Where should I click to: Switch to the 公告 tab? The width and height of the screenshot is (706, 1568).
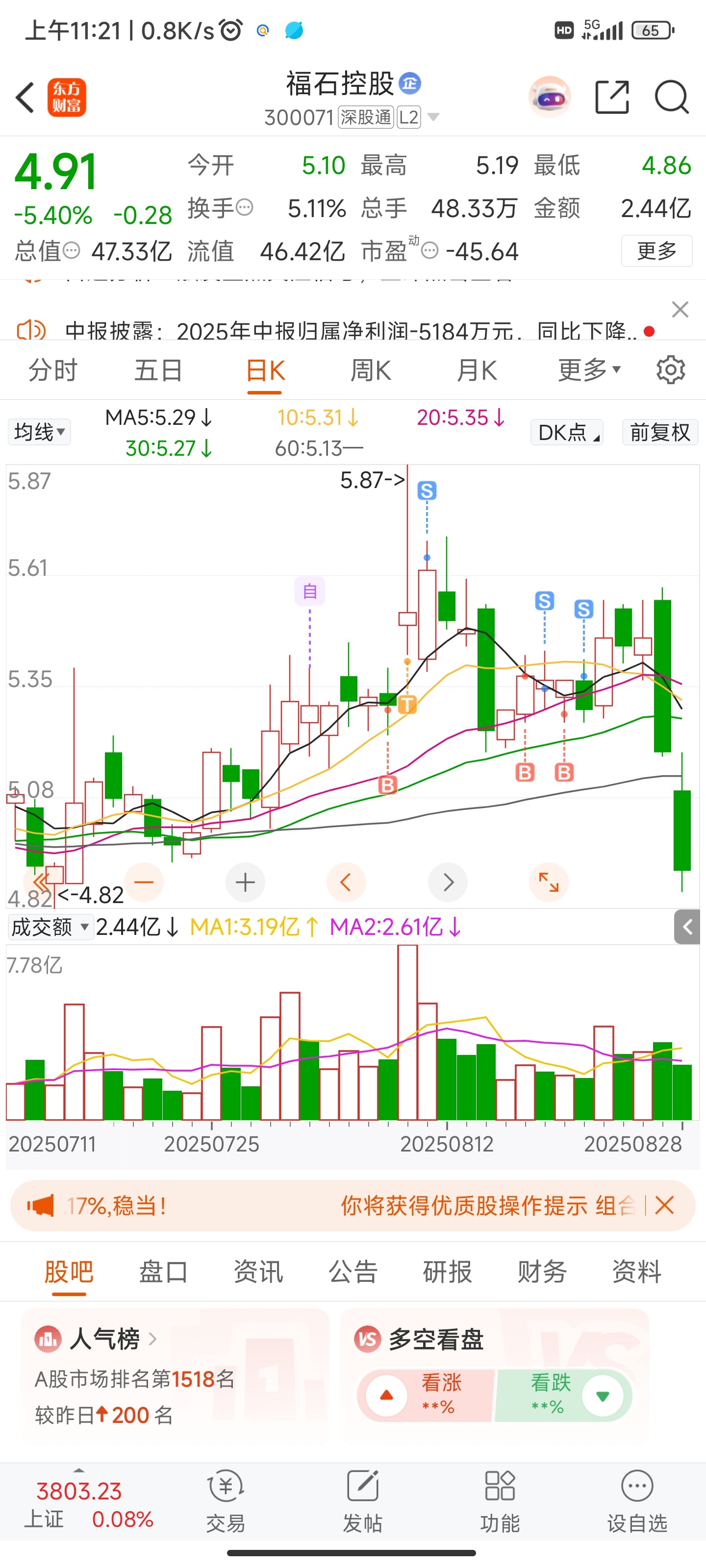click(x=353, y=1272)
